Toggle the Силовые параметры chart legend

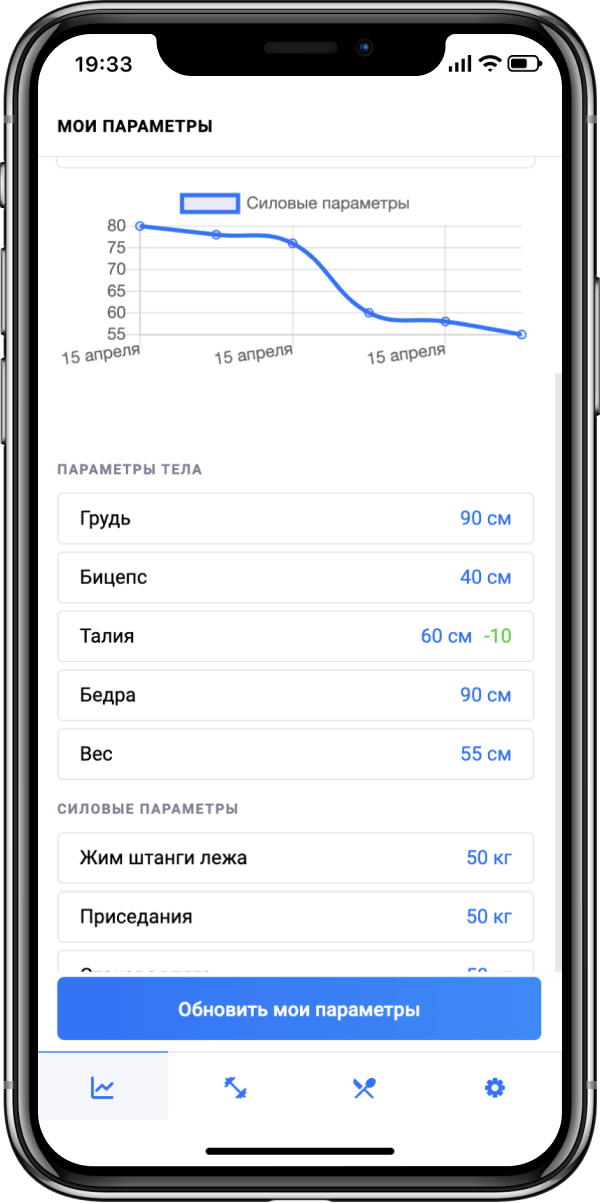coord(295,203)
